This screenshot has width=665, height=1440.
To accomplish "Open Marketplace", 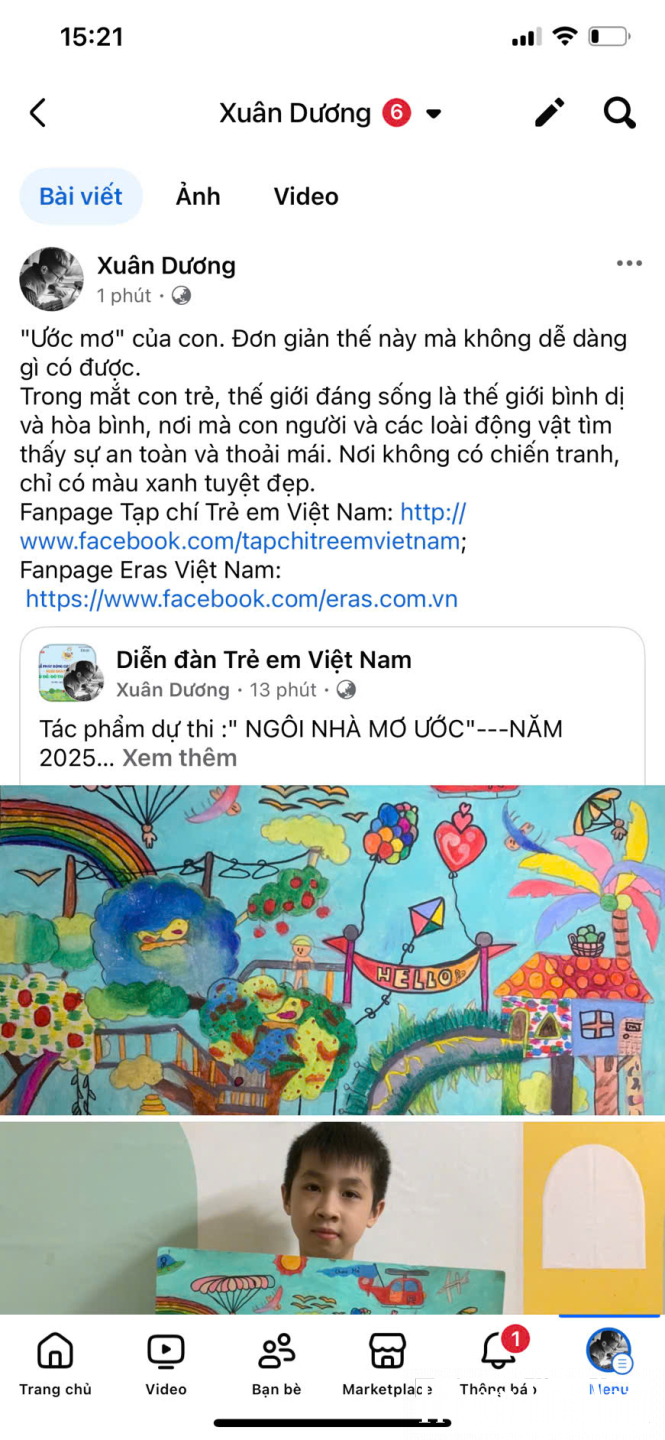I will pos(387,1363).
